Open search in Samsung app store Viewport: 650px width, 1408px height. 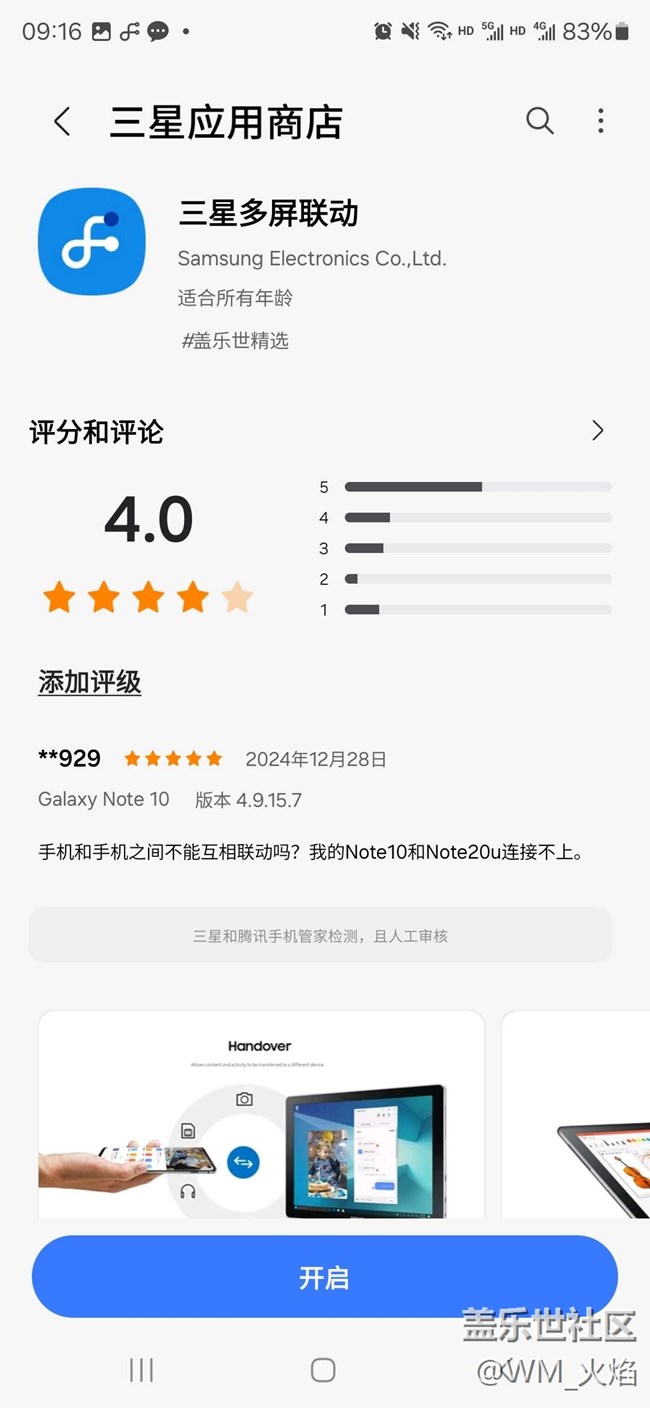(x=539, y=121)
